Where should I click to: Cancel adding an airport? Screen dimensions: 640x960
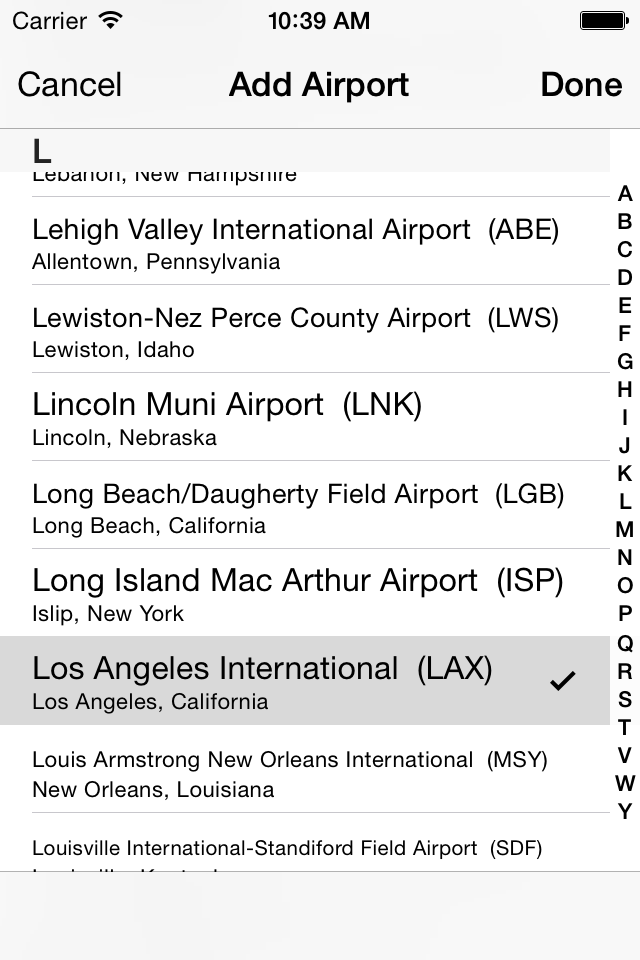70,85
